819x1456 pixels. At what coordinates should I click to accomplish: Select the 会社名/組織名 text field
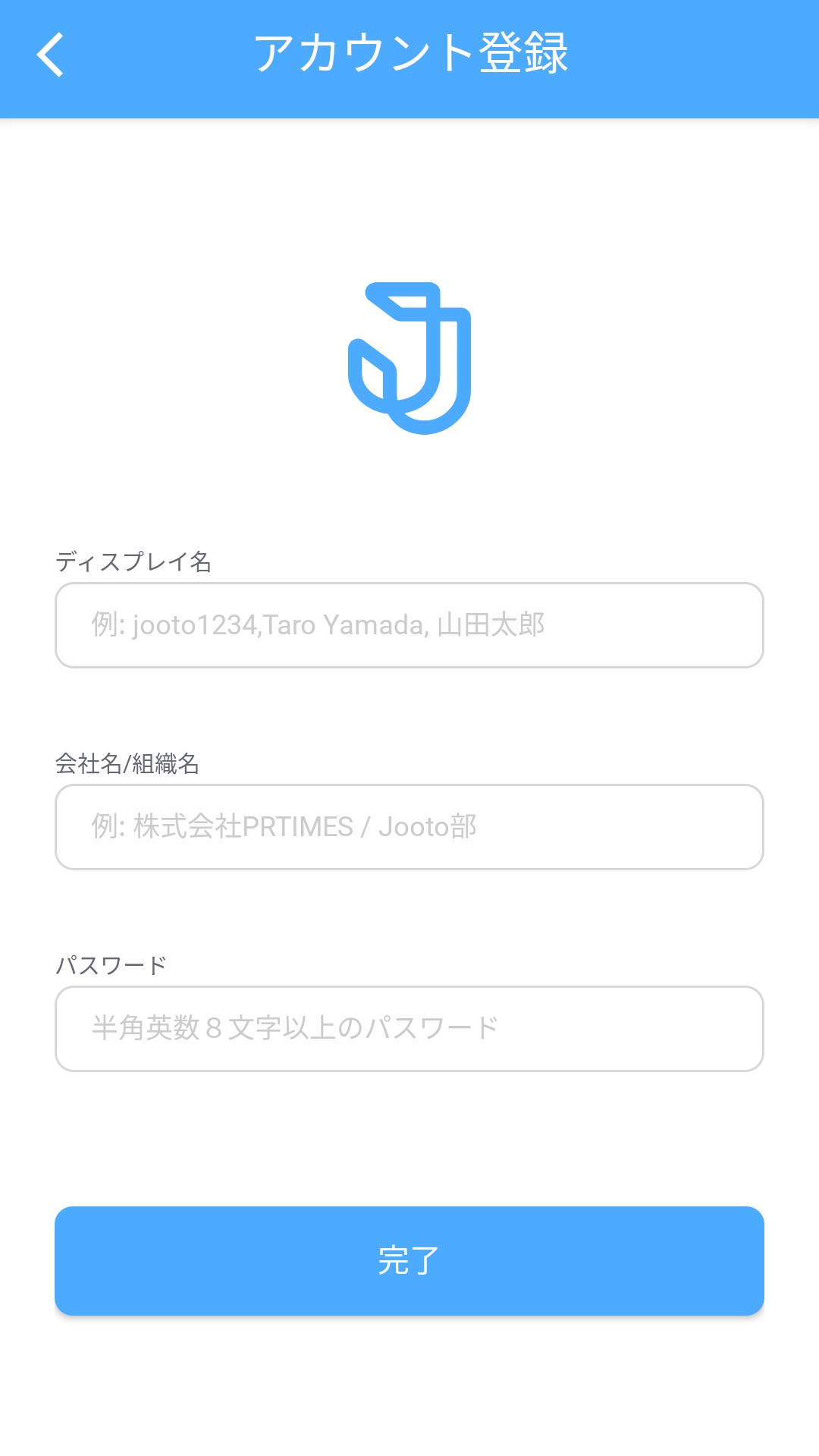click(409, 826)
